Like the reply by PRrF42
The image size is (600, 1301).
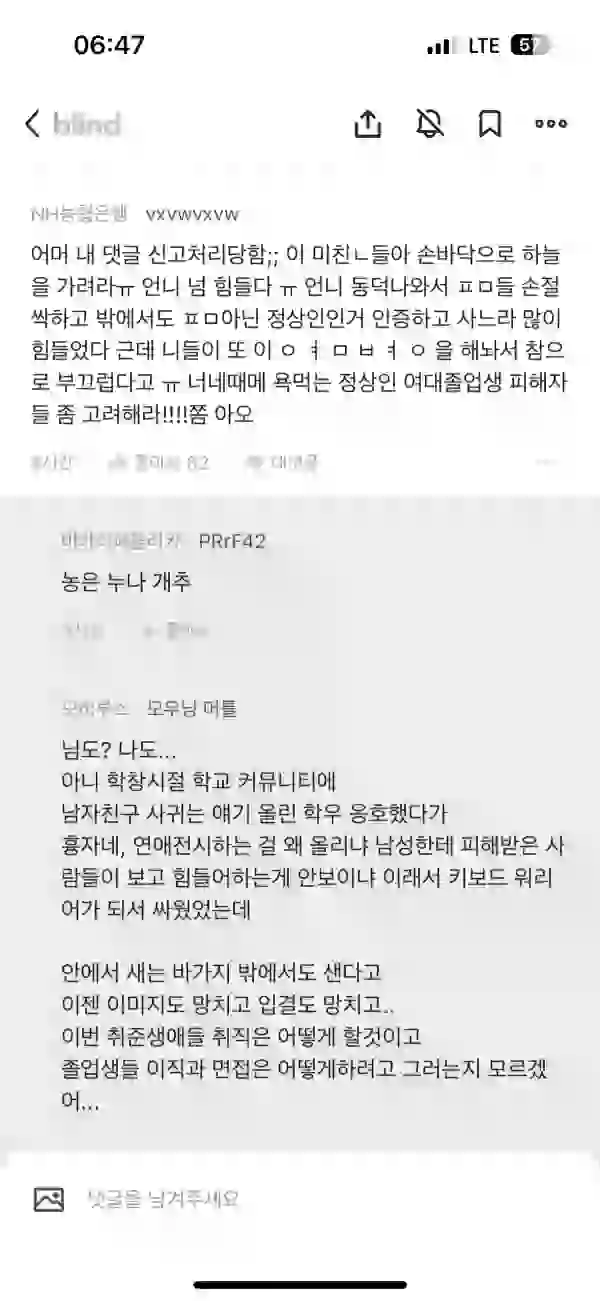[175, 630]
